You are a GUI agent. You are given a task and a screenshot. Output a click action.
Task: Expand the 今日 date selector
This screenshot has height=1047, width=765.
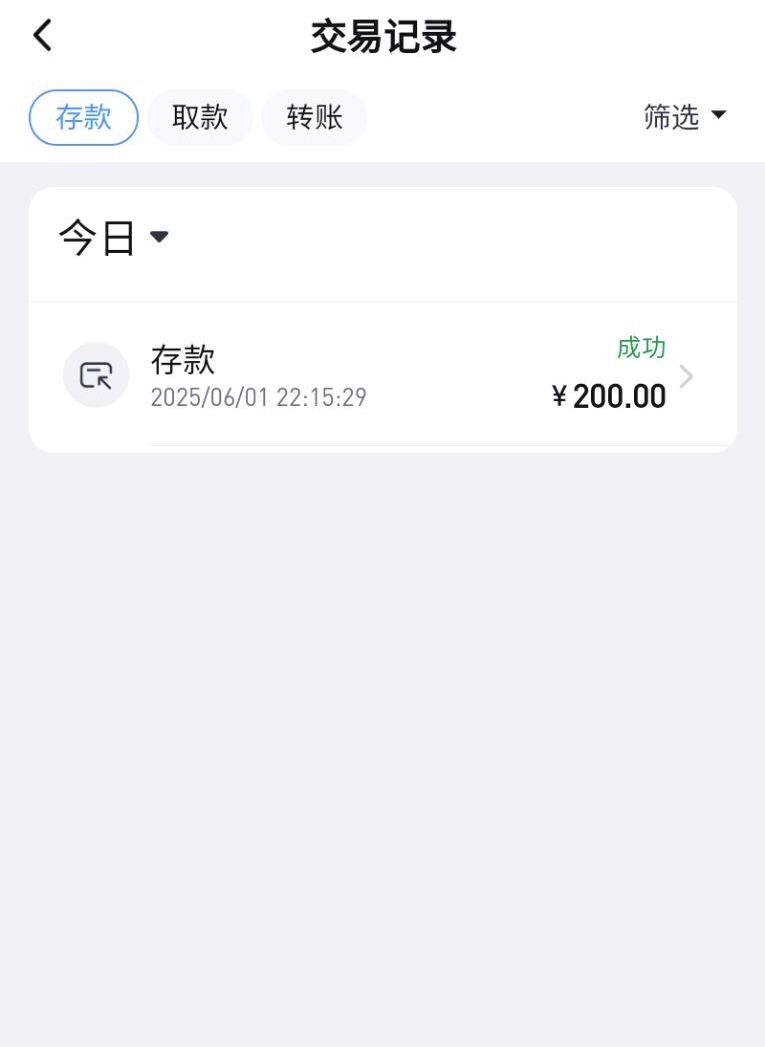[x=114, y=238]
